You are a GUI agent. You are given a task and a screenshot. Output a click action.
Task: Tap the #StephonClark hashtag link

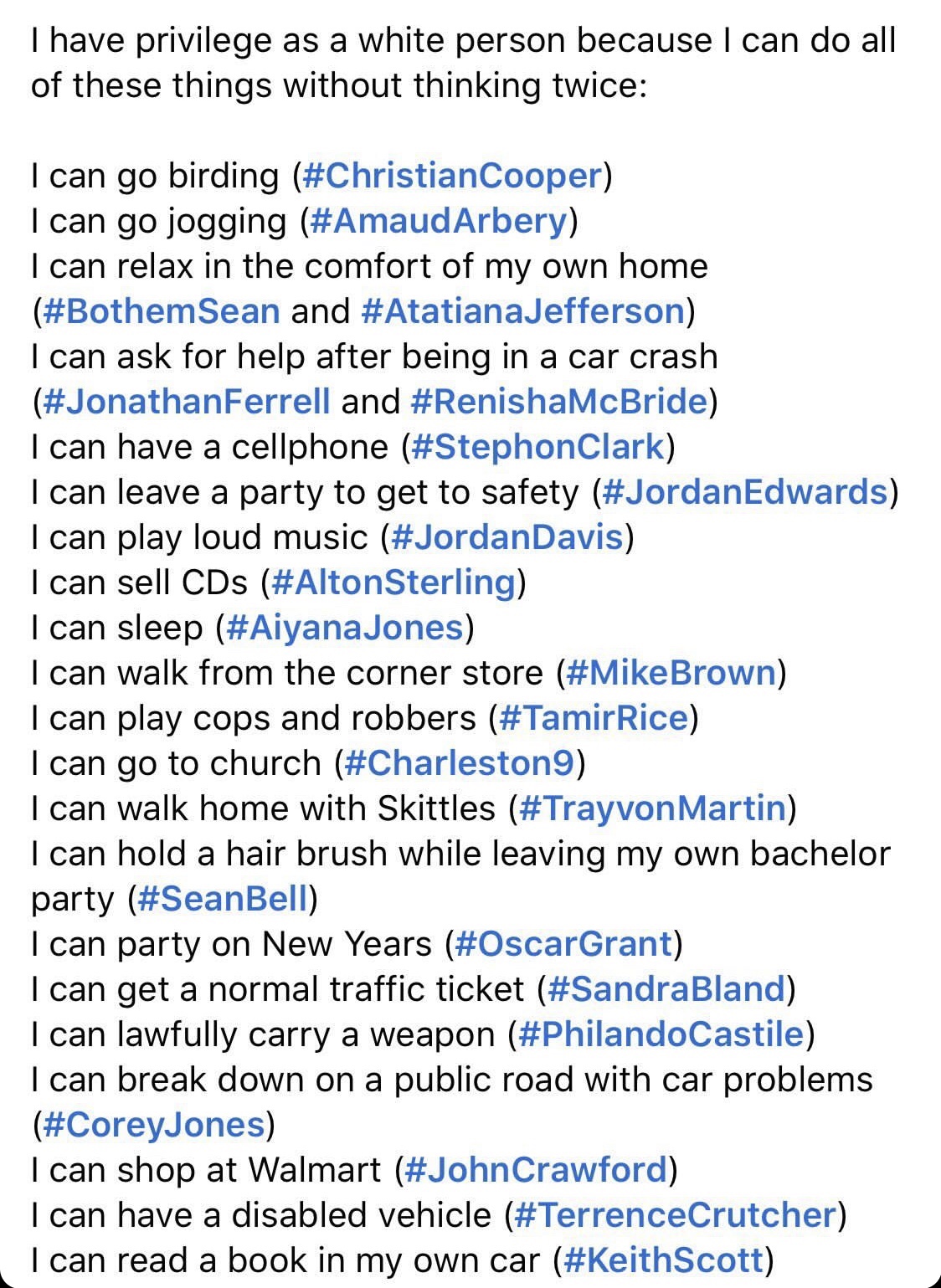pyautogui.click(x=537, y=447)
